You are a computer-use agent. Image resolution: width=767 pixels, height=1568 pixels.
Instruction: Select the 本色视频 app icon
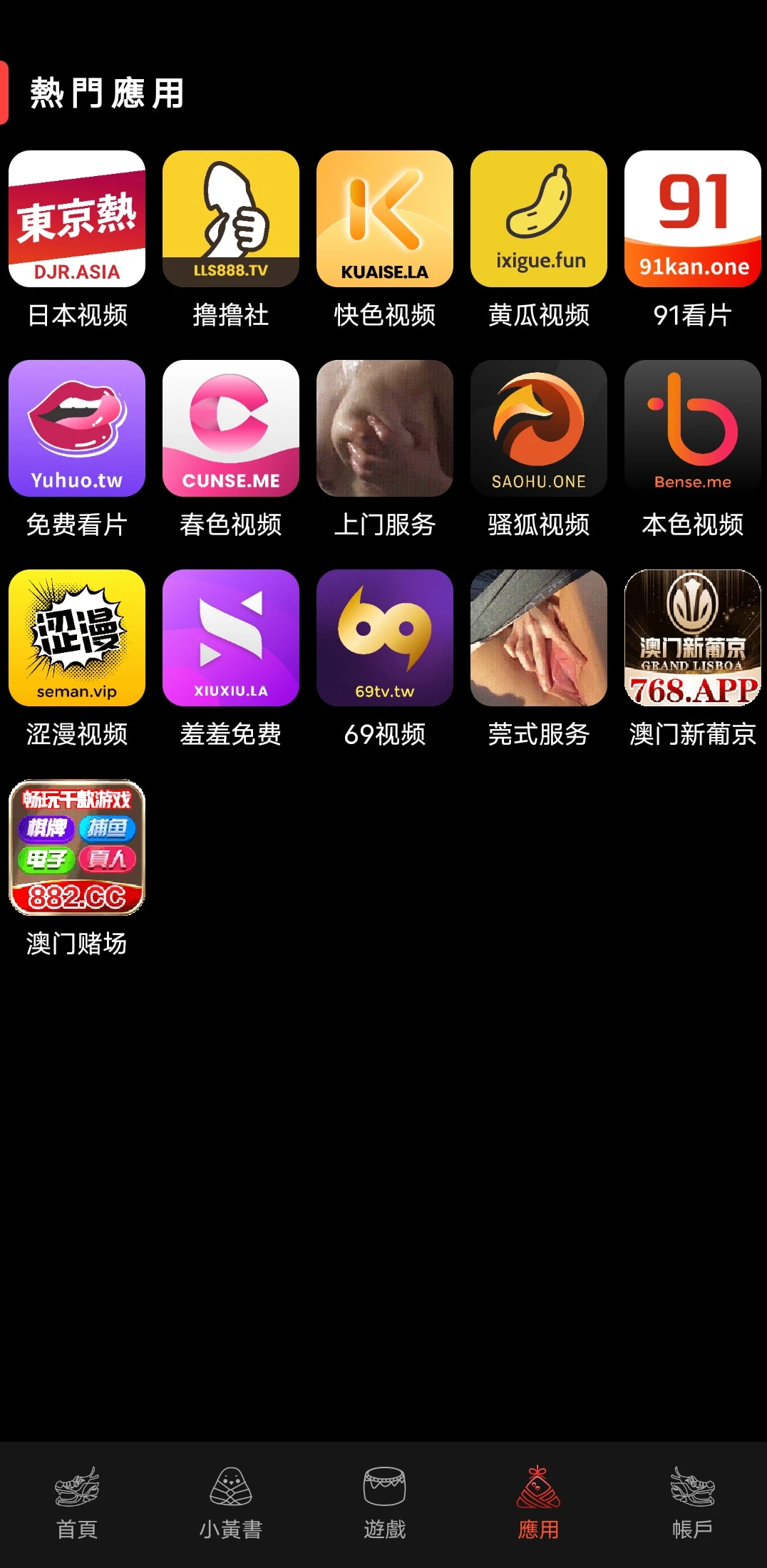click(x=693, y=428)
